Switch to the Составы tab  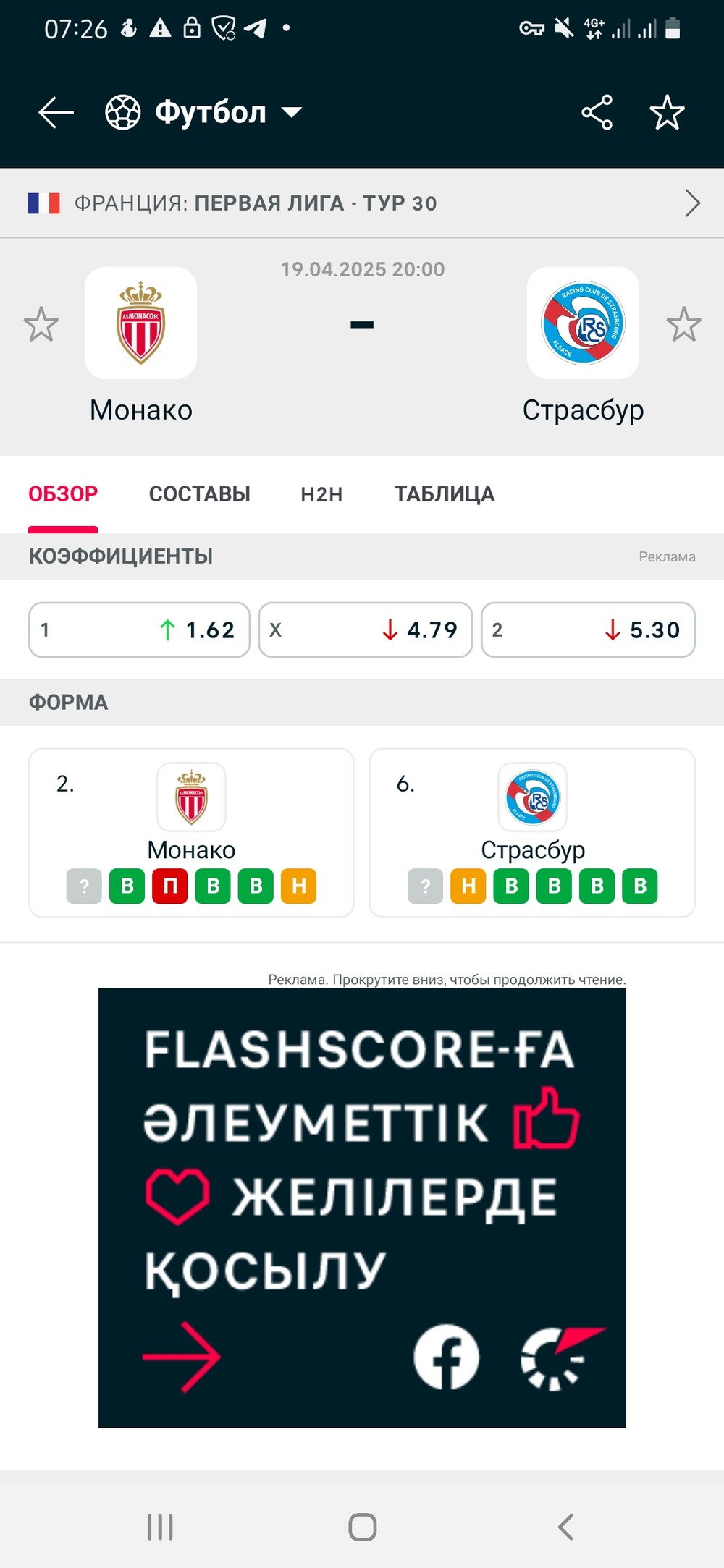[199, 494]
